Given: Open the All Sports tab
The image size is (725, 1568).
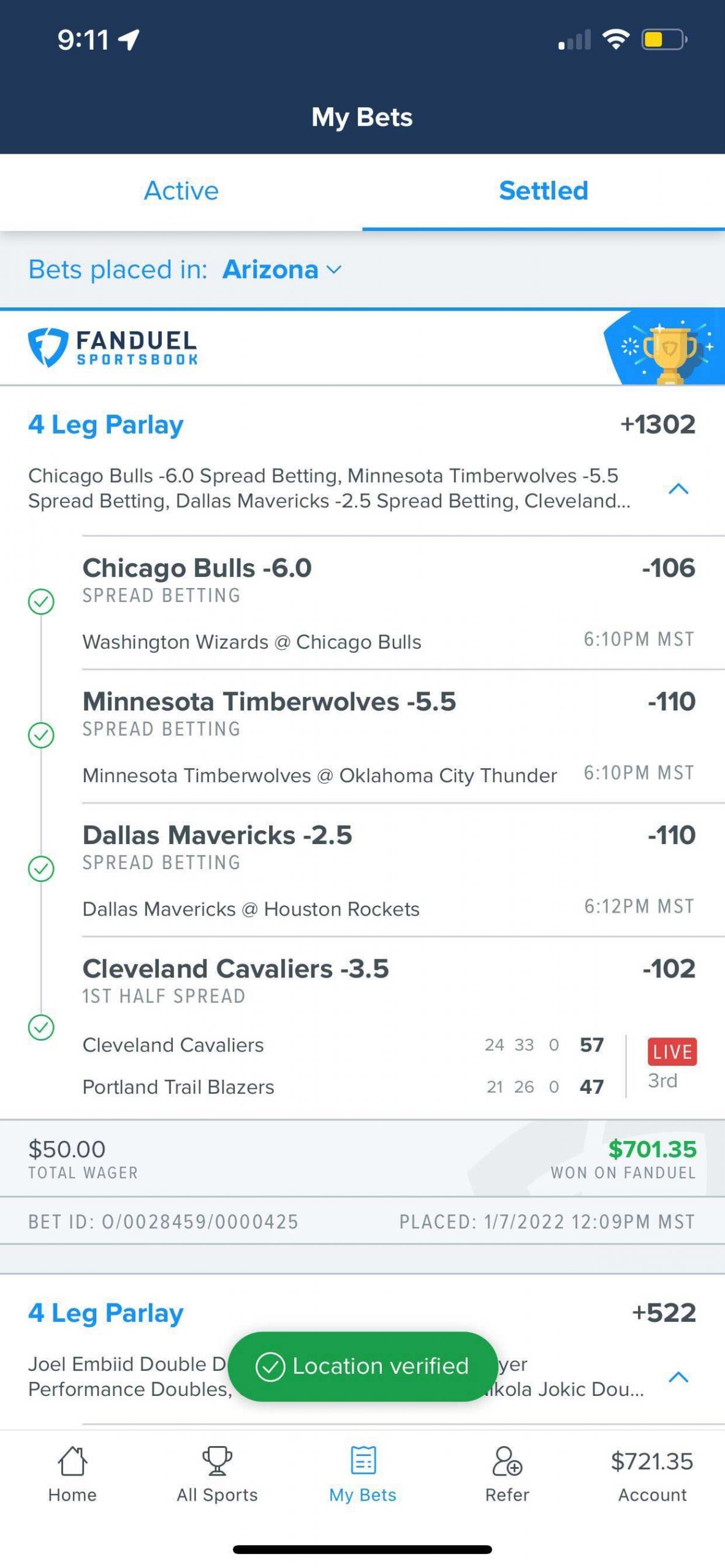Looking at the screenshot, I should (217, 1474).
